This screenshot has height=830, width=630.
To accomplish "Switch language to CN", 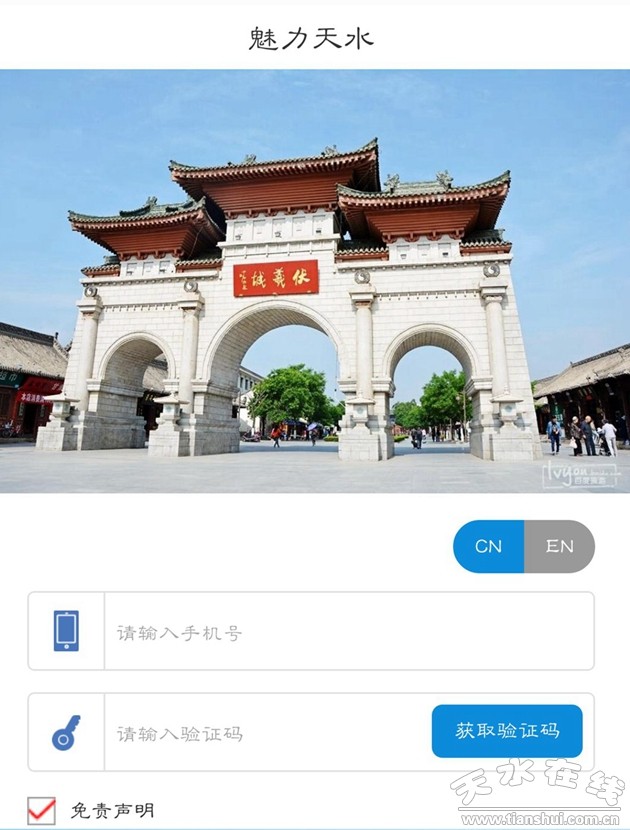I will pyautogui.click(x=489, y=547).
